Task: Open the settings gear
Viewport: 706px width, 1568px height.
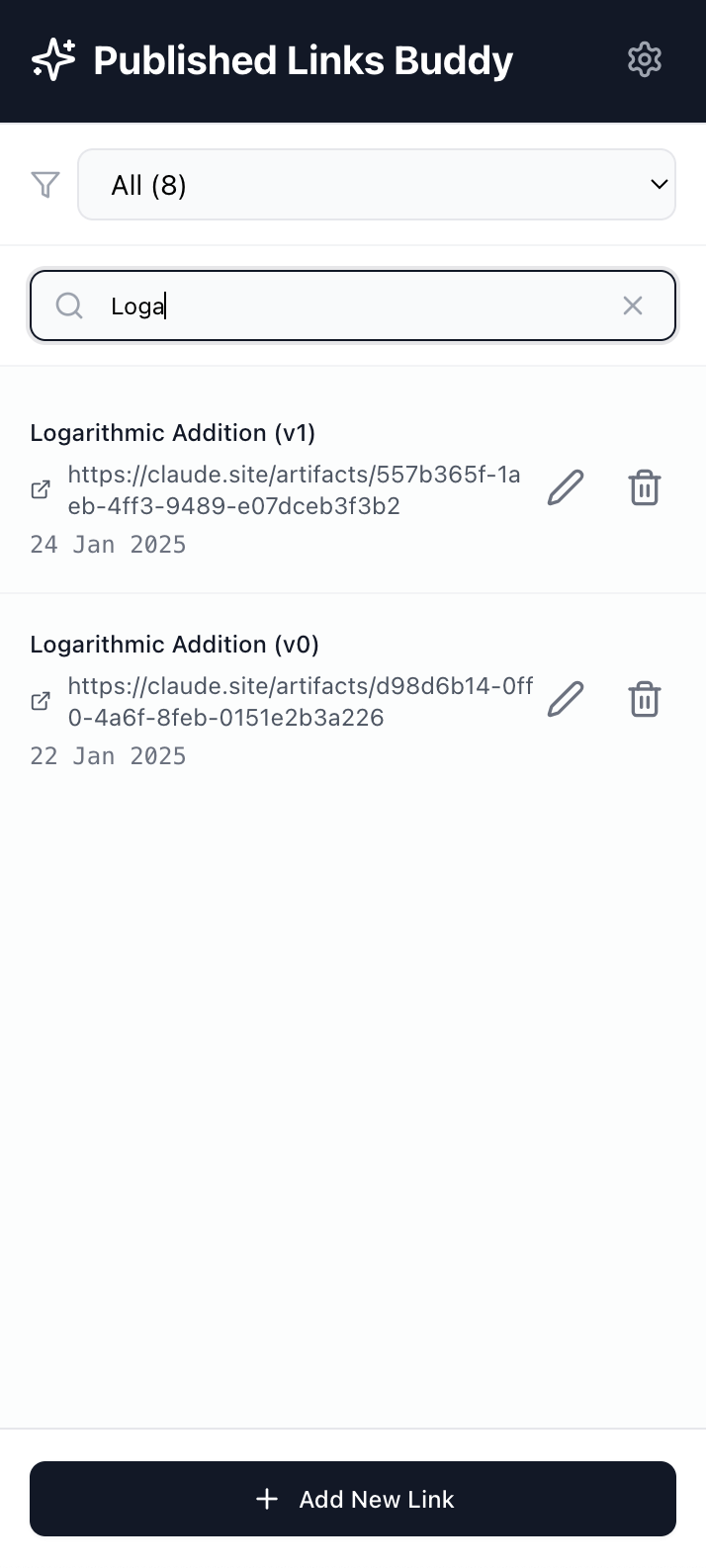Action: 644,60
